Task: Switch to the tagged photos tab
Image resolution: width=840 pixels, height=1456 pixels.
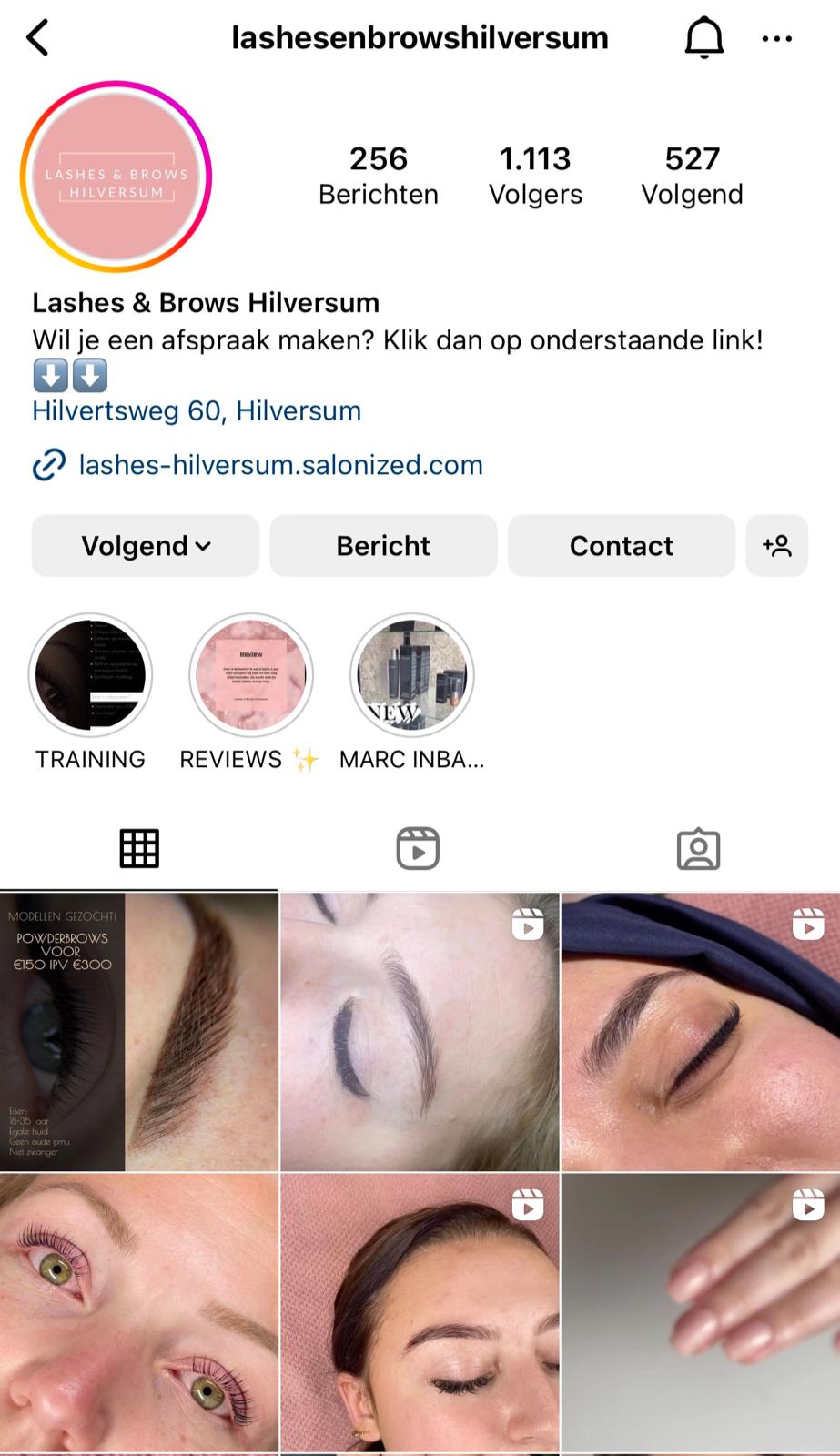Action: 698,848
